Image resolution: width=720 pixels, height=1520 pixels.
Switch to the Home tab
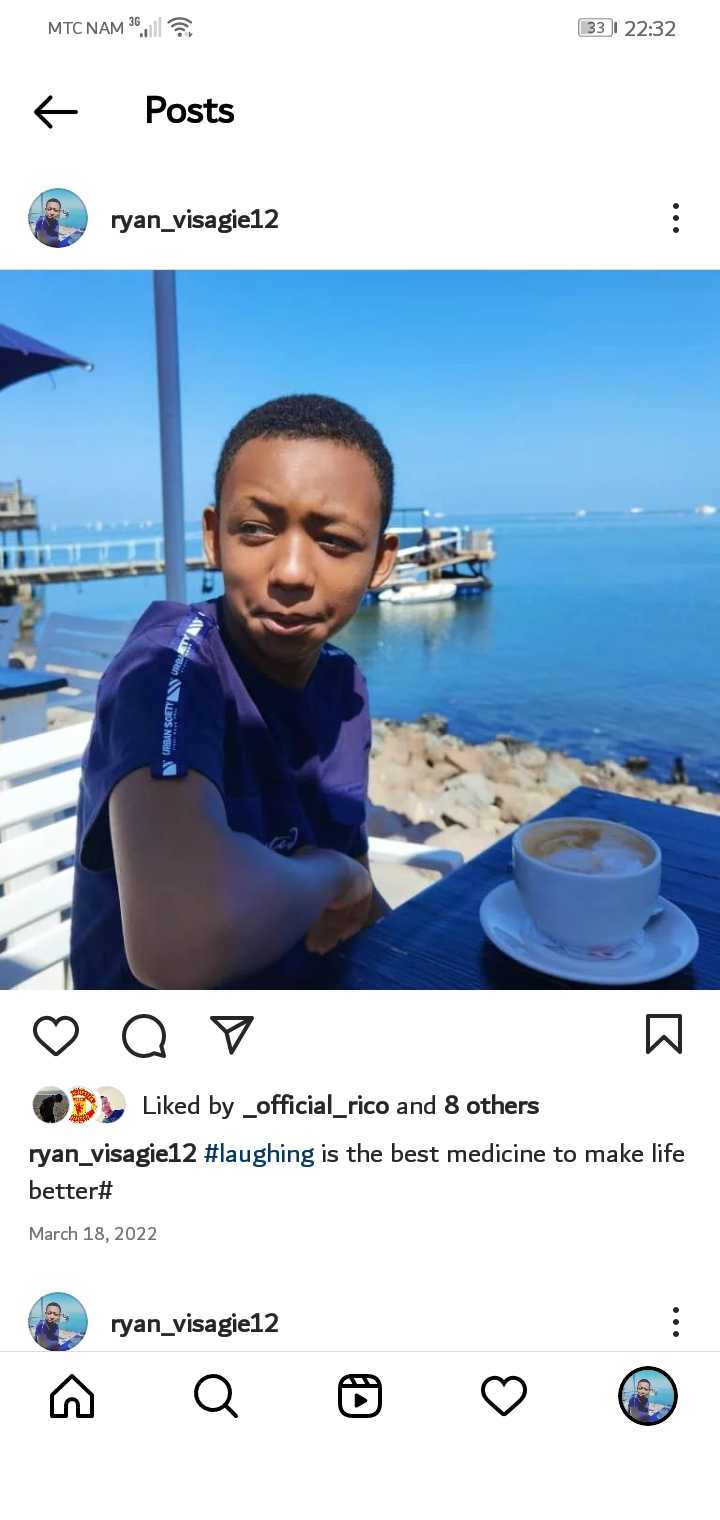click(x=72, y=1396)
